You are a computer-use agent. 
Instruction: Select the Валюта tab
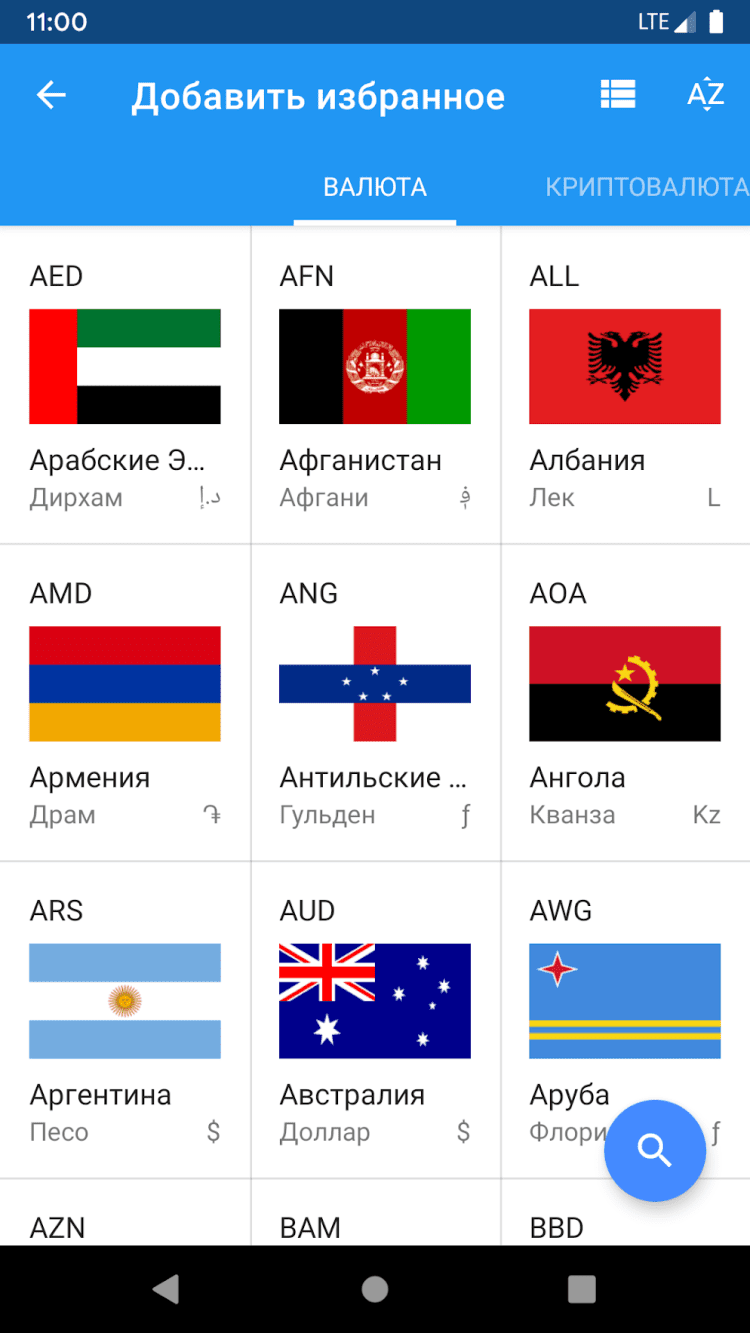click(375, 187)
